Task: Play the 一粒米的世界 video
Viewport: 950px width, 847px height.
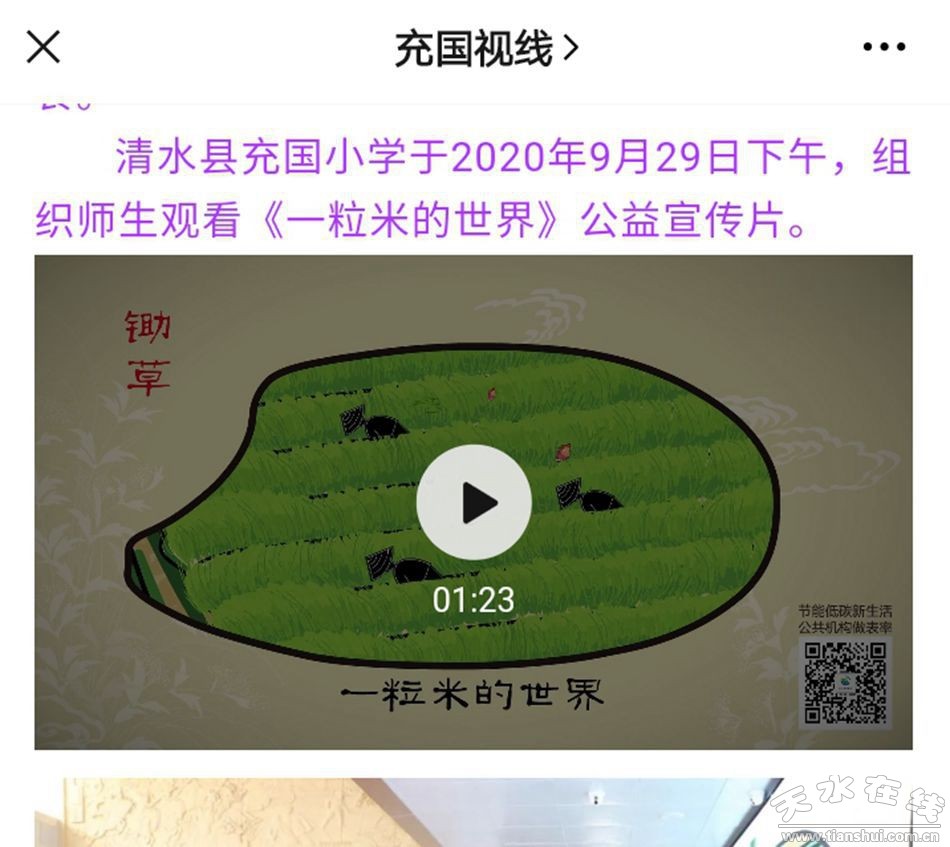Action: (x=473, y=503)
